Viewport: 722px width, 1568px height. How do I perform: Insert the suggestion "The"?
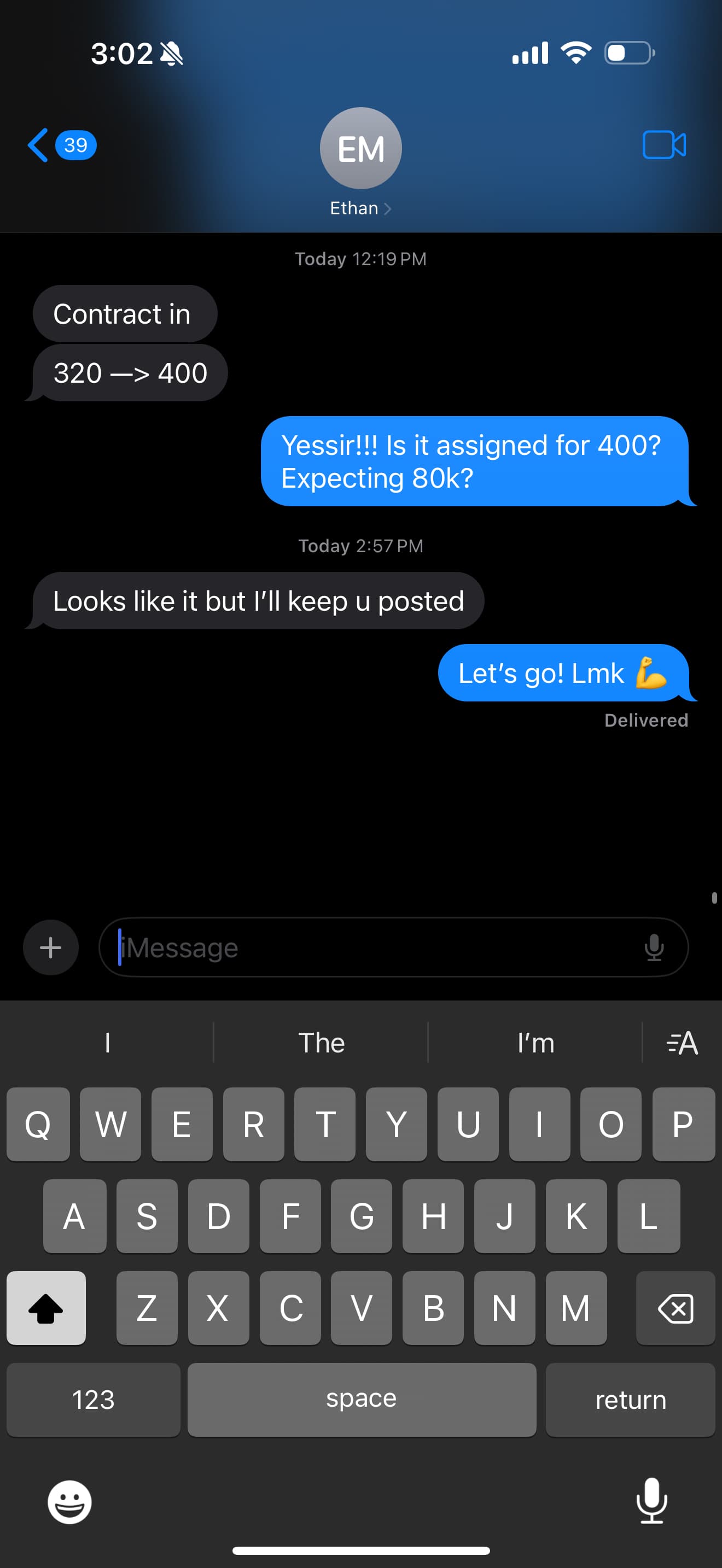point(321,1043)
